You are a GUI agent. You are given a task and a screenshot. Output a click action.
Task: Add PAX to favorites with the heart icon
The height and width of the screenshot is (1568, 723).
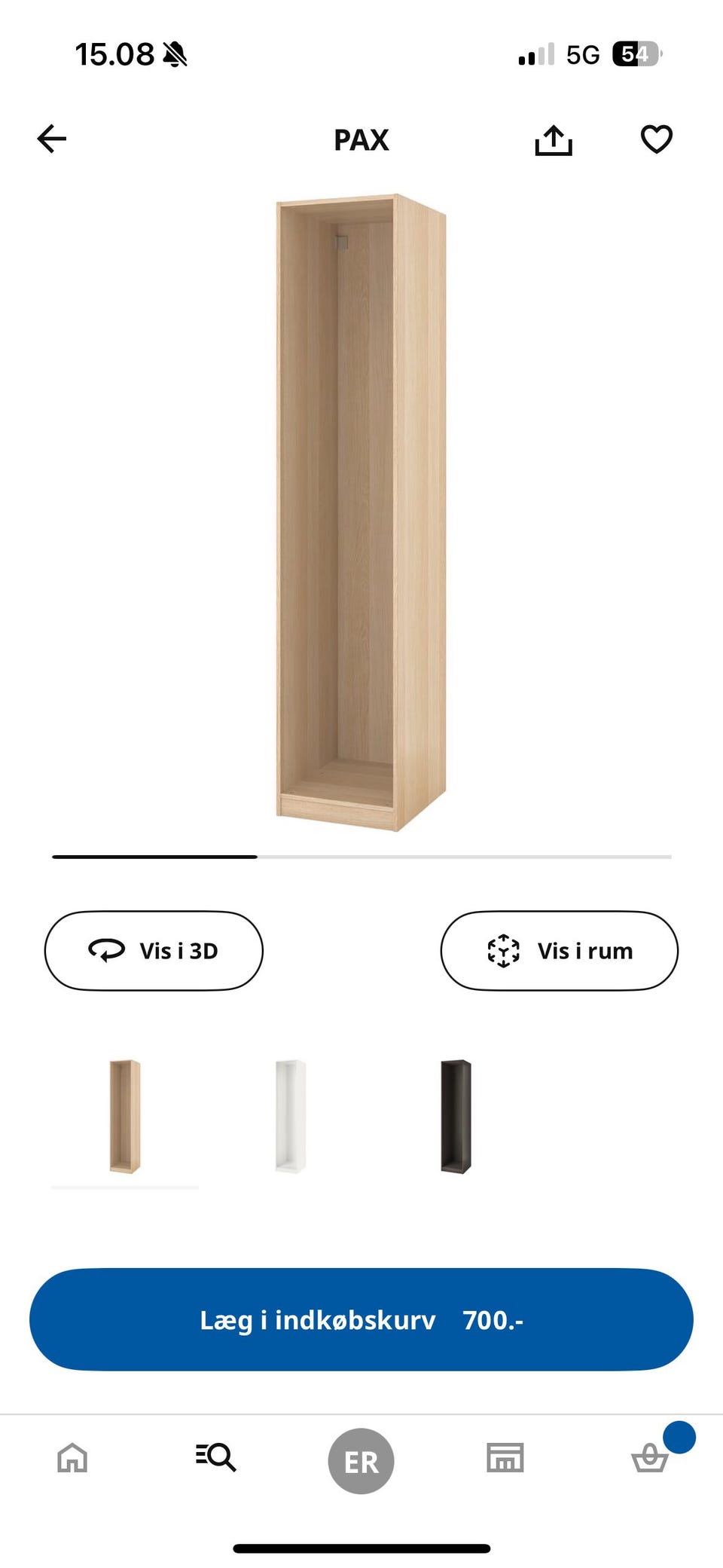click(656, 139)
